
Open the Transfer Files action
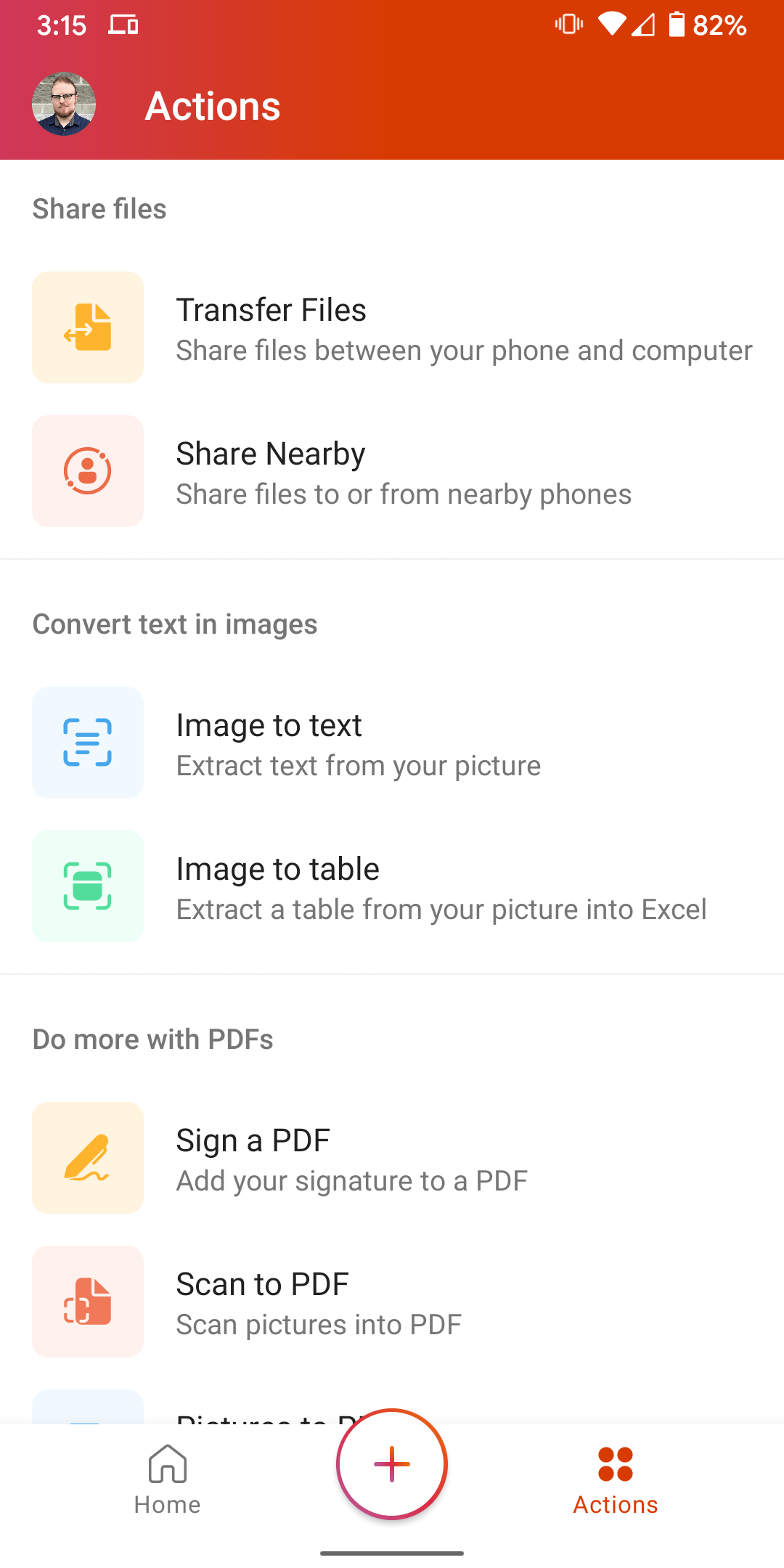coord(392,327)
